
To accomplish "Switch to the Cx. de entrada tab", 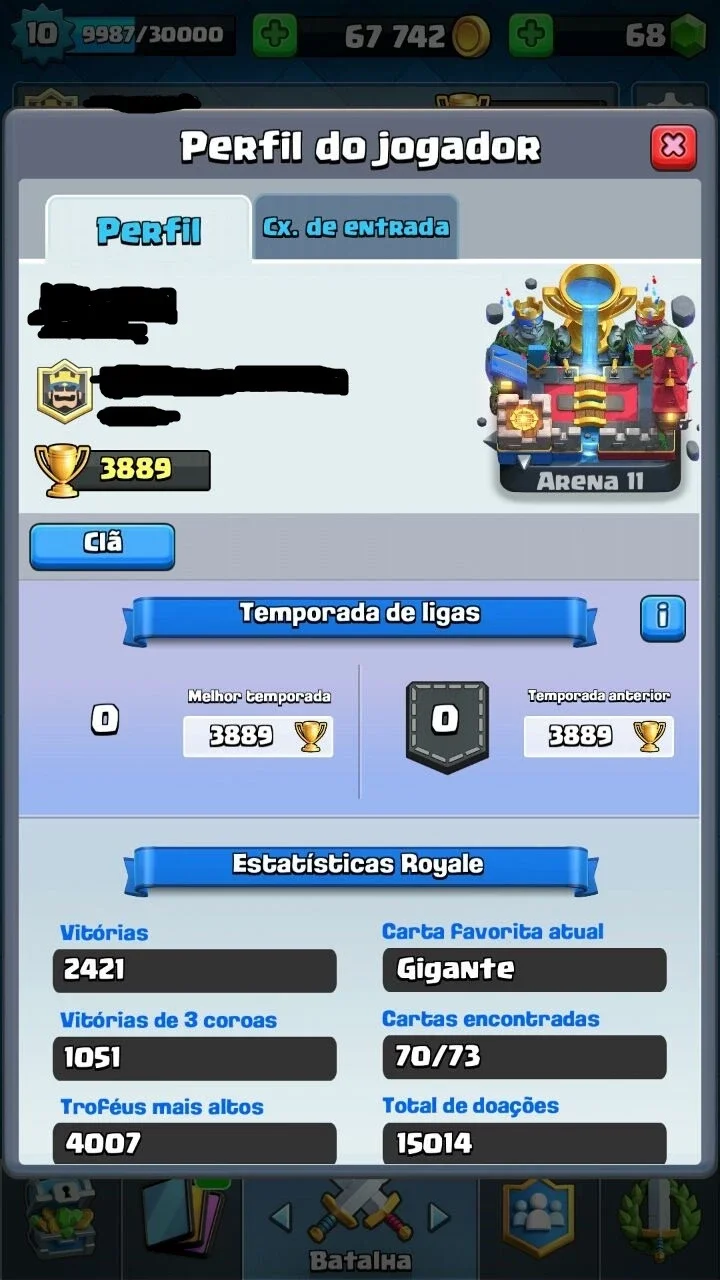I will tap(356, 227).
